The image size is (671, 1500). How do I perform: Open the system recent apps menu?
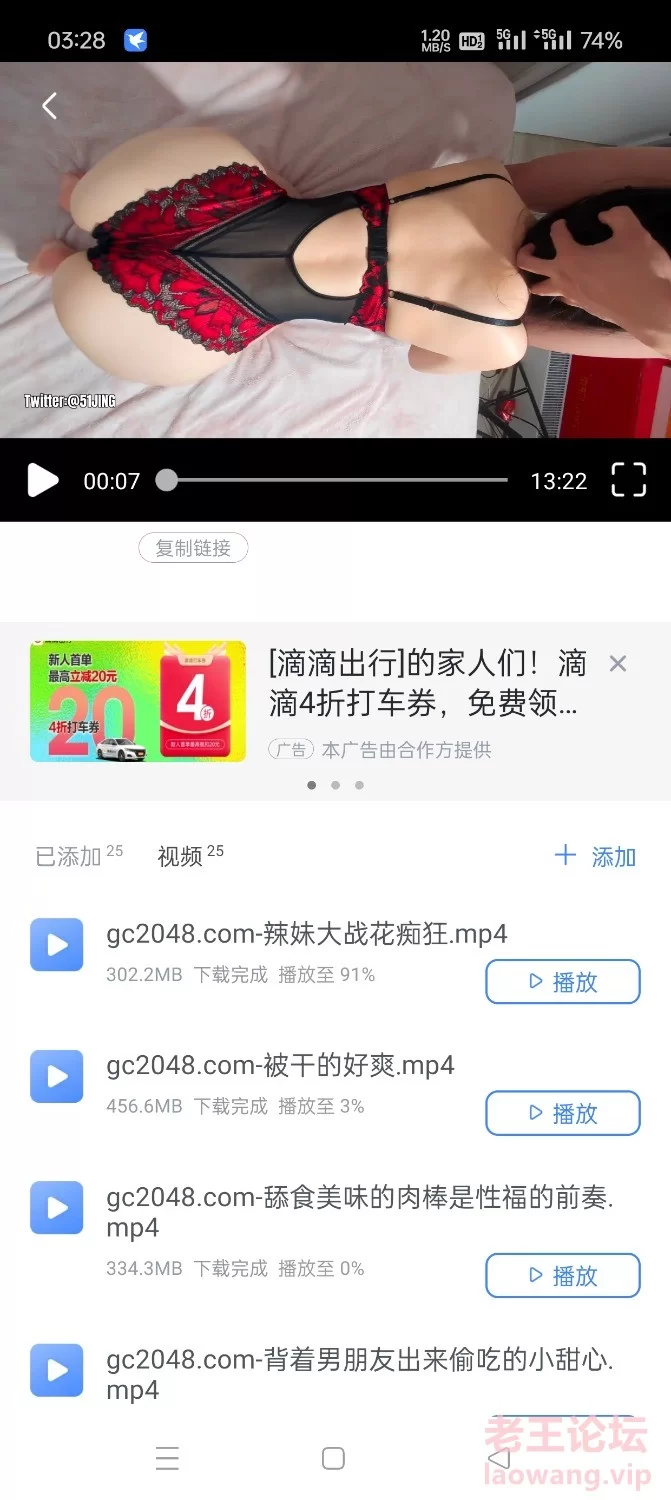(167, 1458)
